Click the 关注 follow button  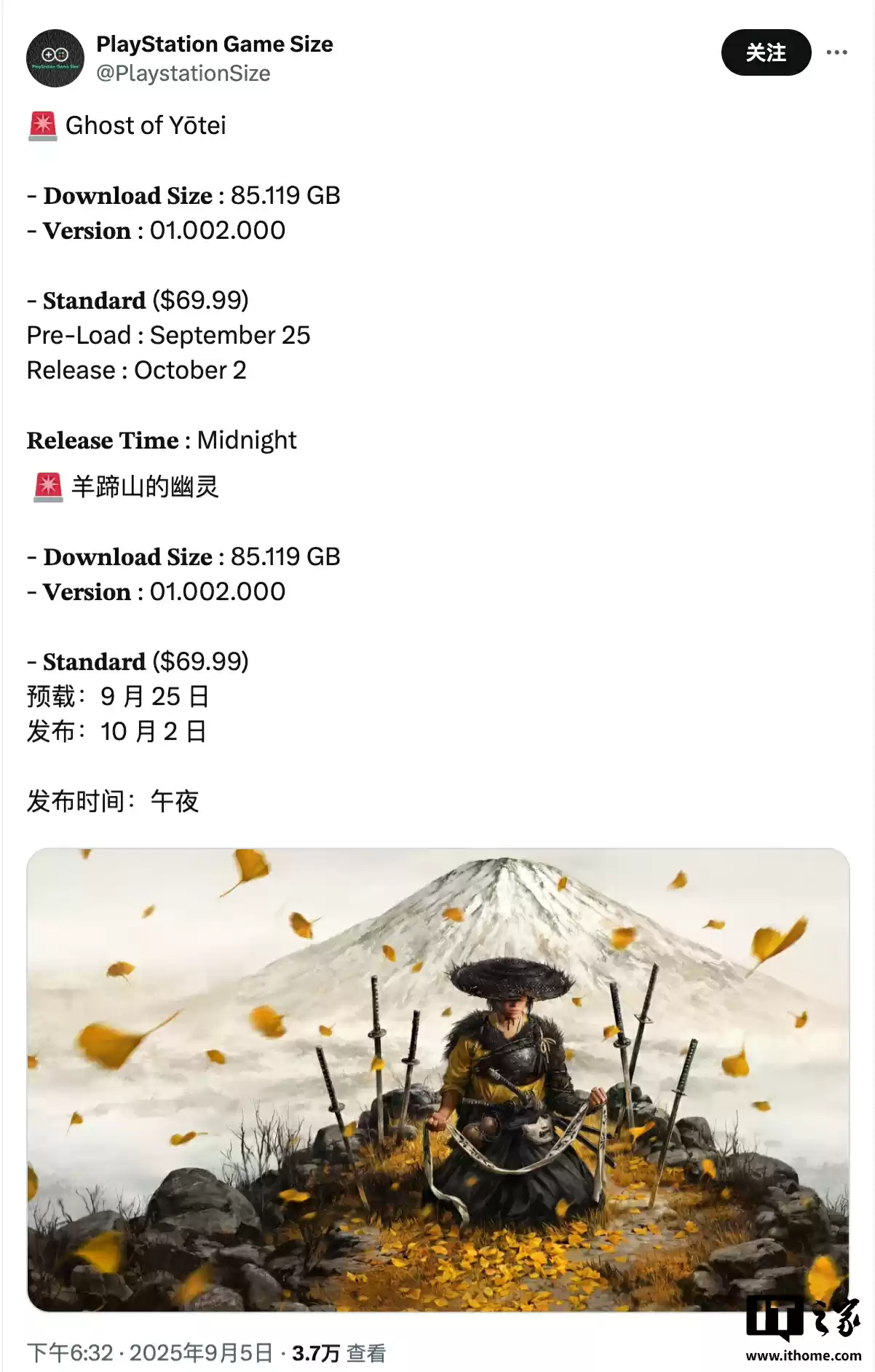(768, 52)
